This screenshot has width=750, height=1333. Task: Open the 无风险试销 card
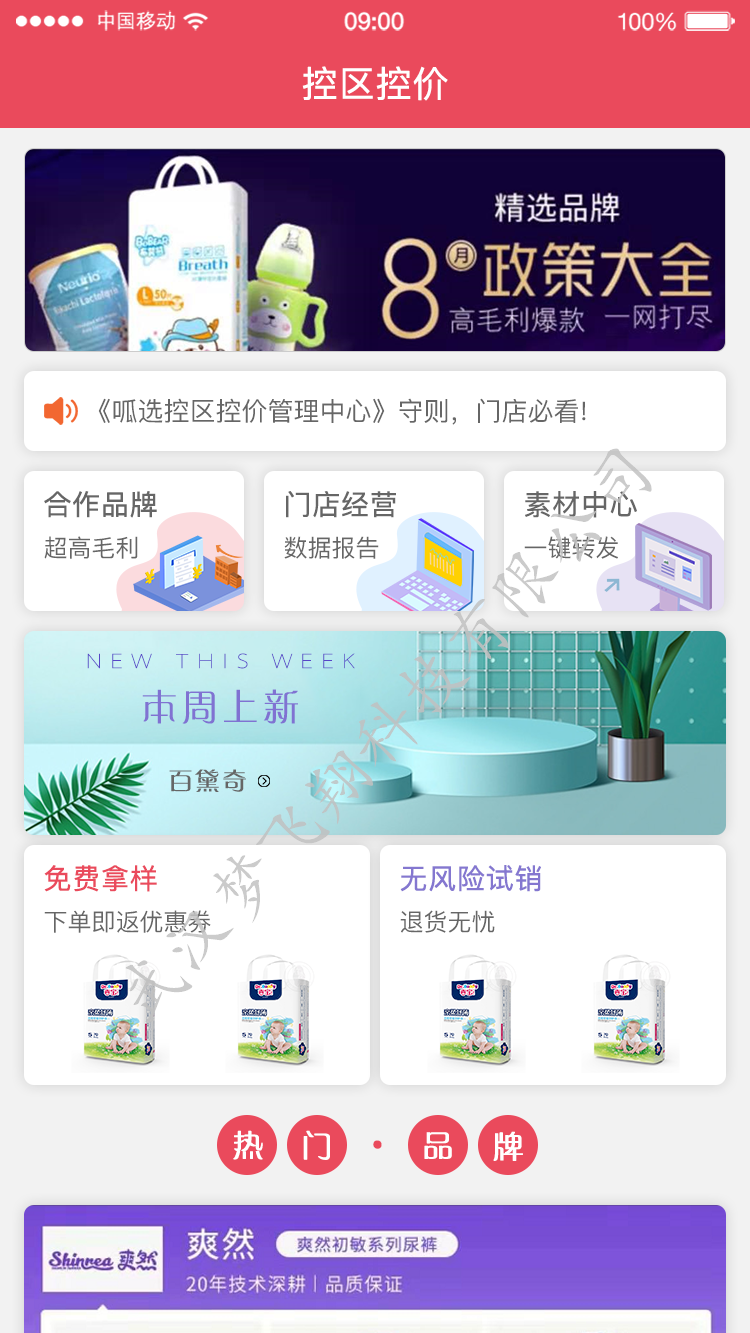(x=553, y=965)
